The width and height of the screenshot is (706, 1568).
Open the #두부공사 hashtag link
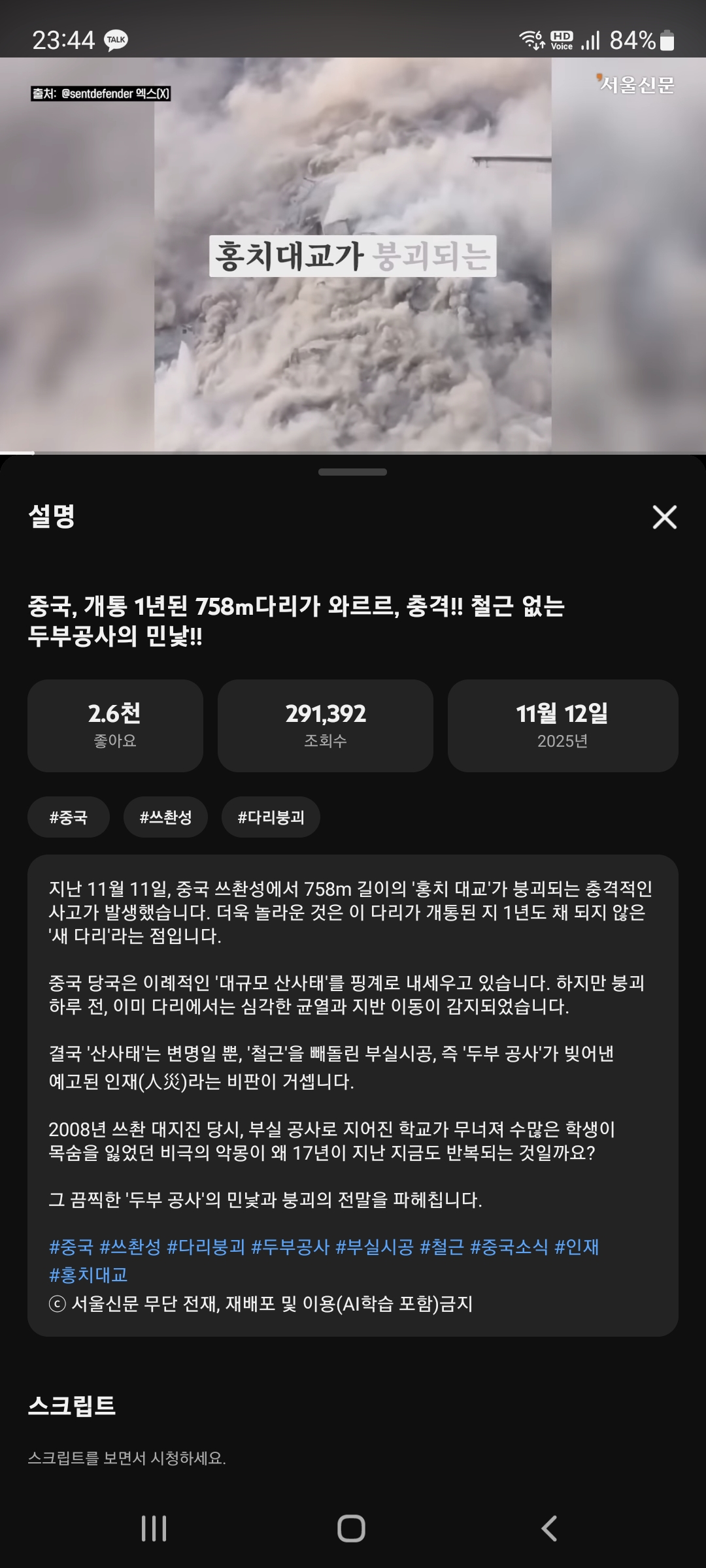pos(290,1247)
